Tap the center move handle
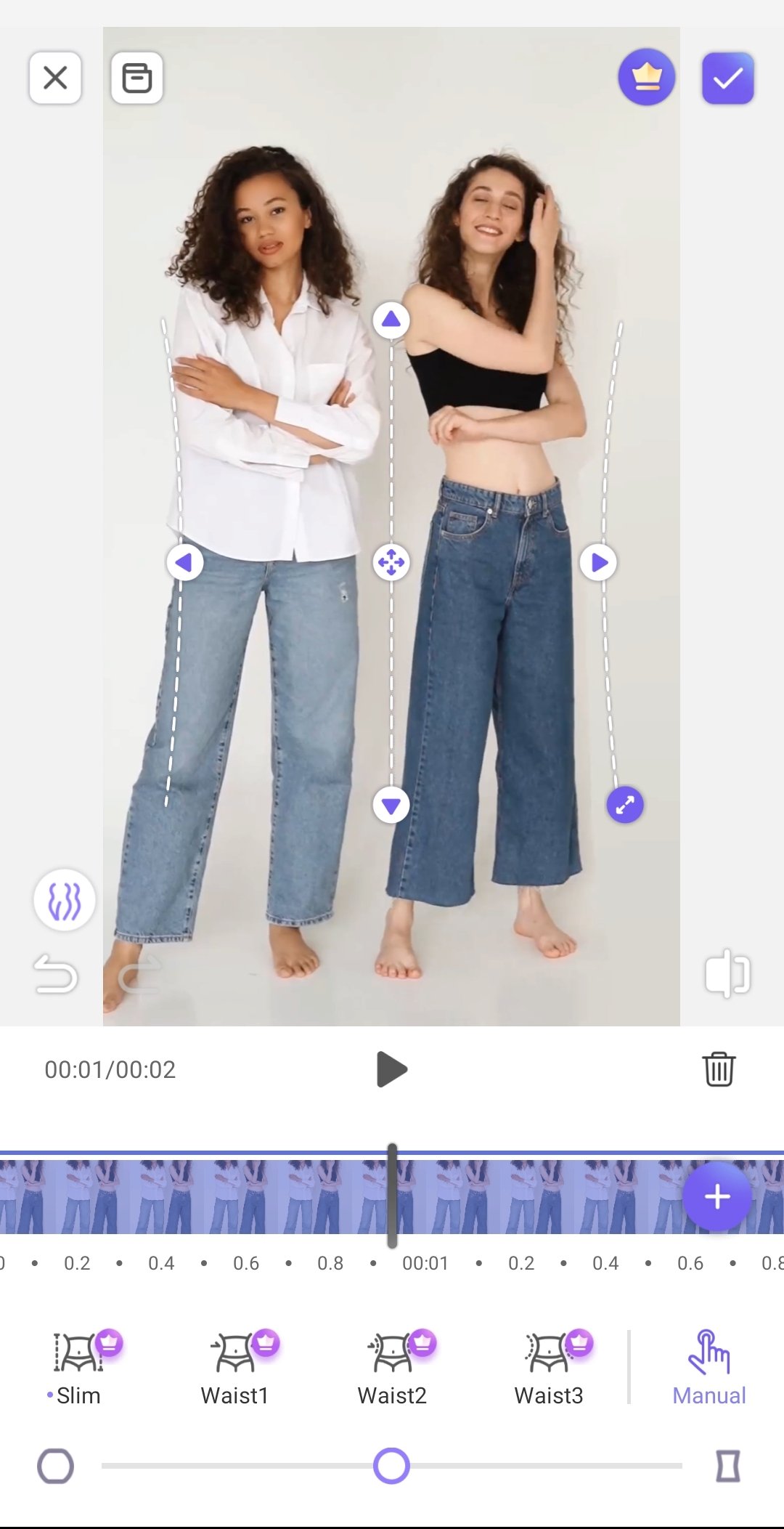Image resolution: width=784 pixels, height=1529 pixels. click(391, 562)
